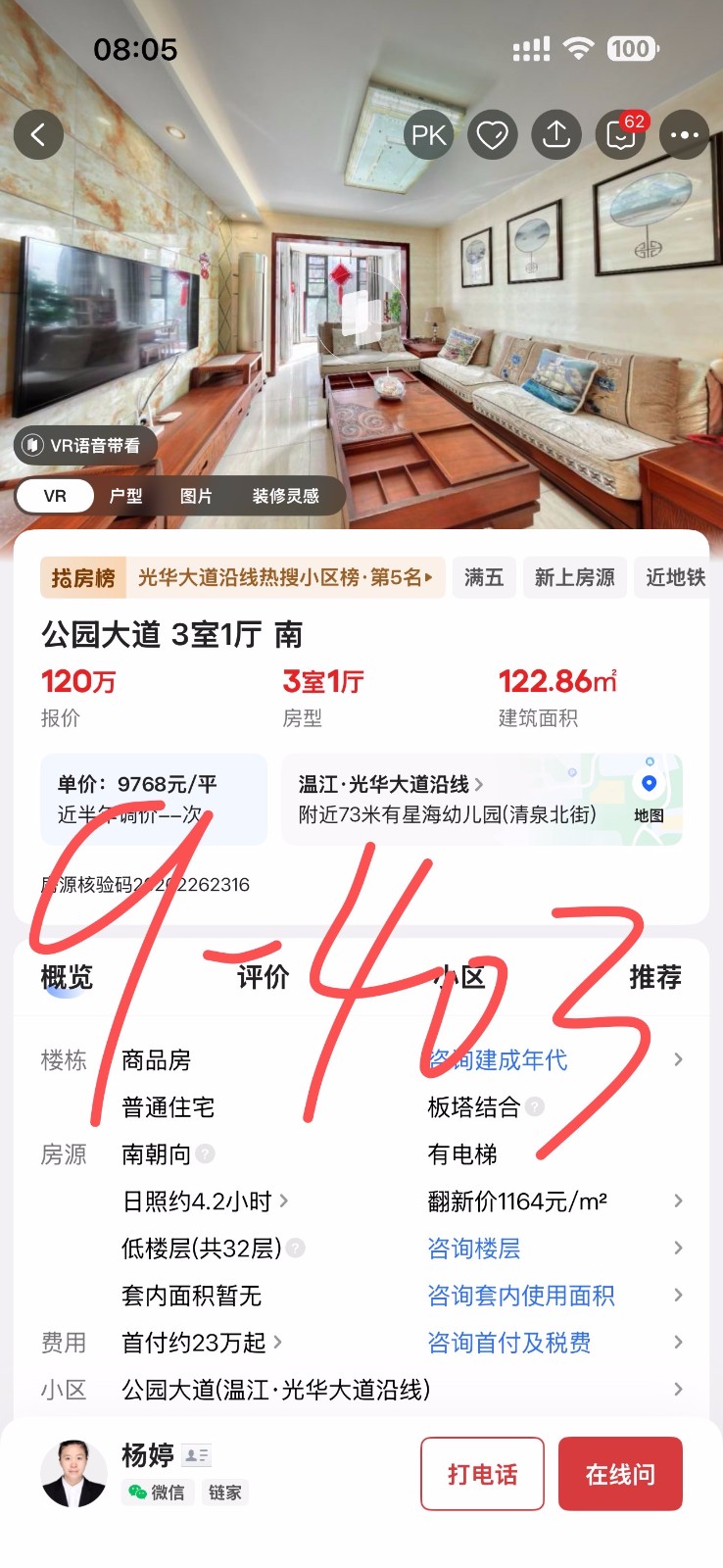Call the agent via 打电话
723x1568 pixels.
click(x=482, y=1474)
